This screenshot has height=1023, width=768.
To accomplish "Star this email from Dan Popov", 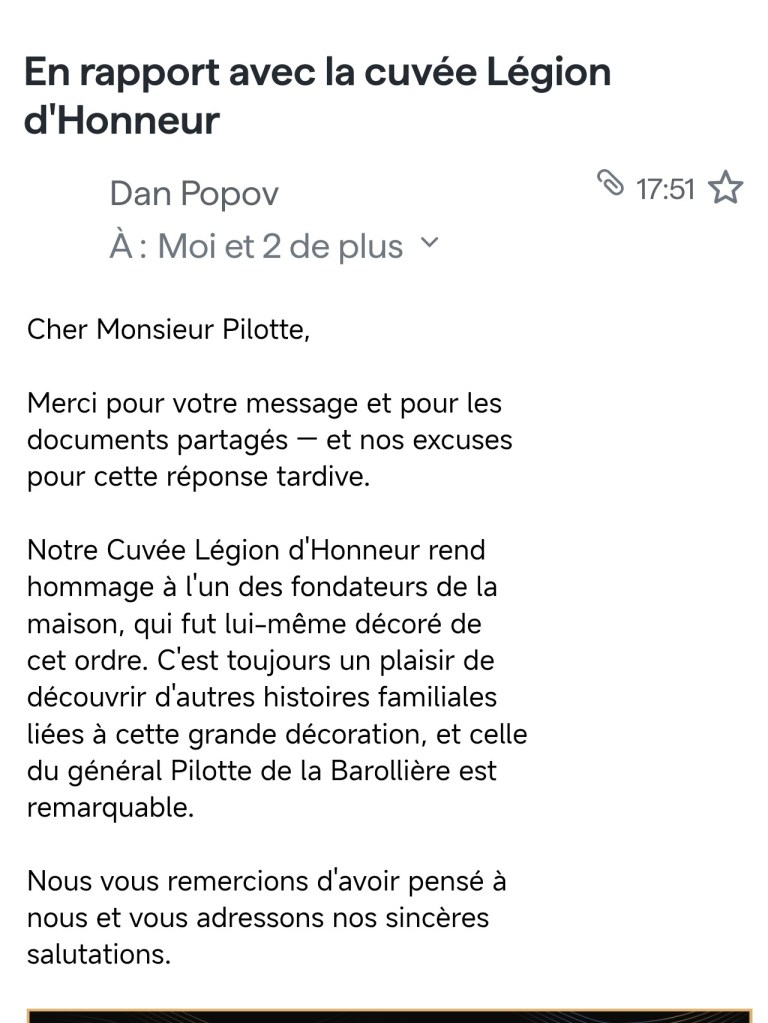I will click(725, 188).
